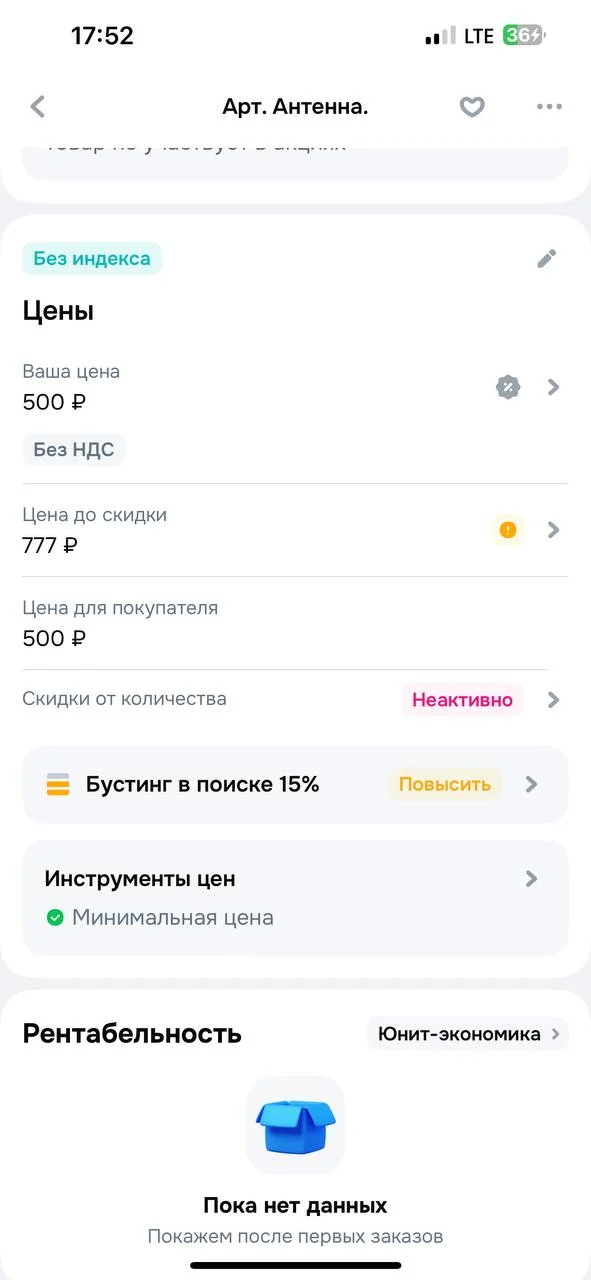Tap the discount badge icon beside Ваша цена

508,387
